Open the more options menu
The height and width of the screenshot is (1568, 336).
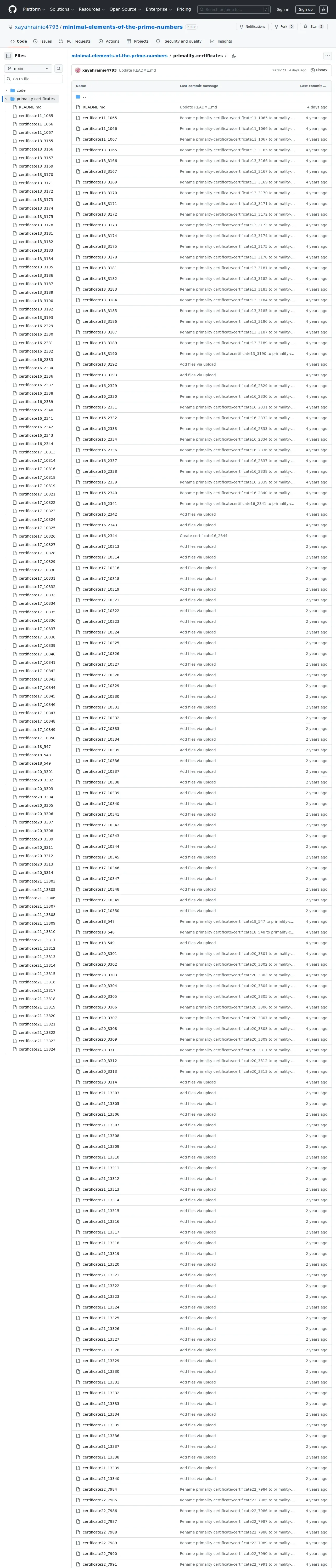coord(327,56)
